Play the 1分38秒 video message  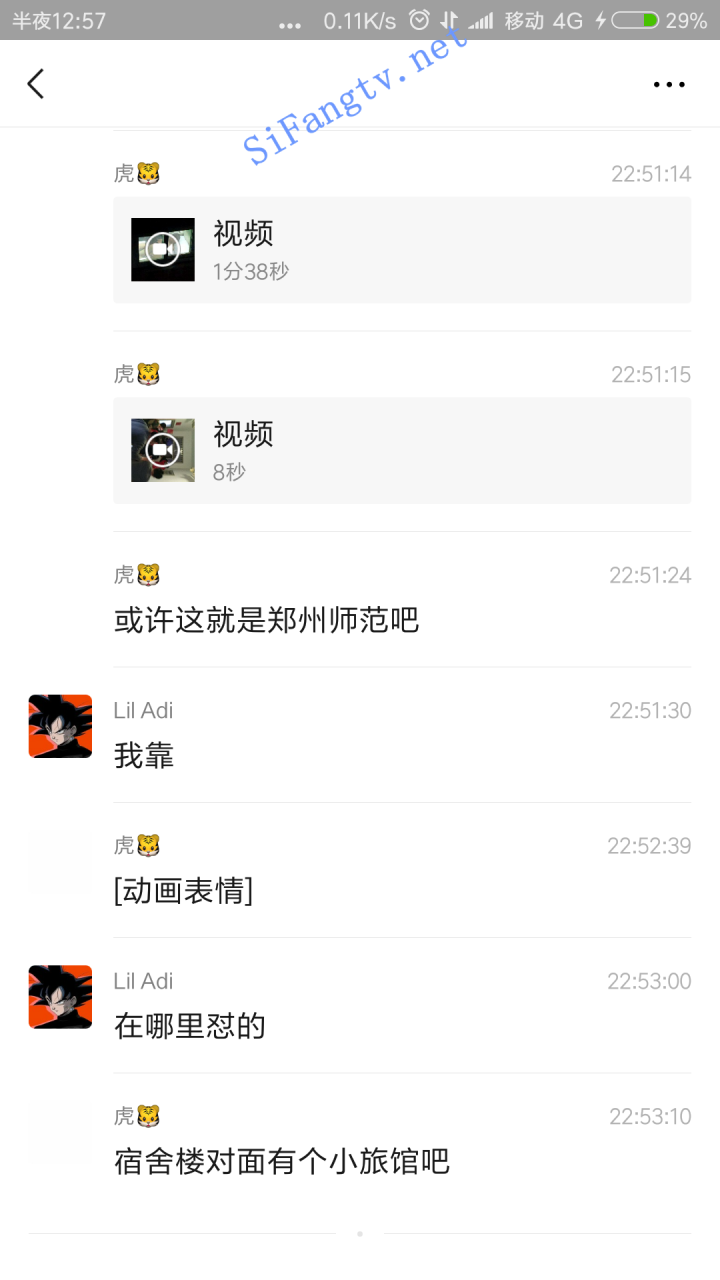[400, 250]
